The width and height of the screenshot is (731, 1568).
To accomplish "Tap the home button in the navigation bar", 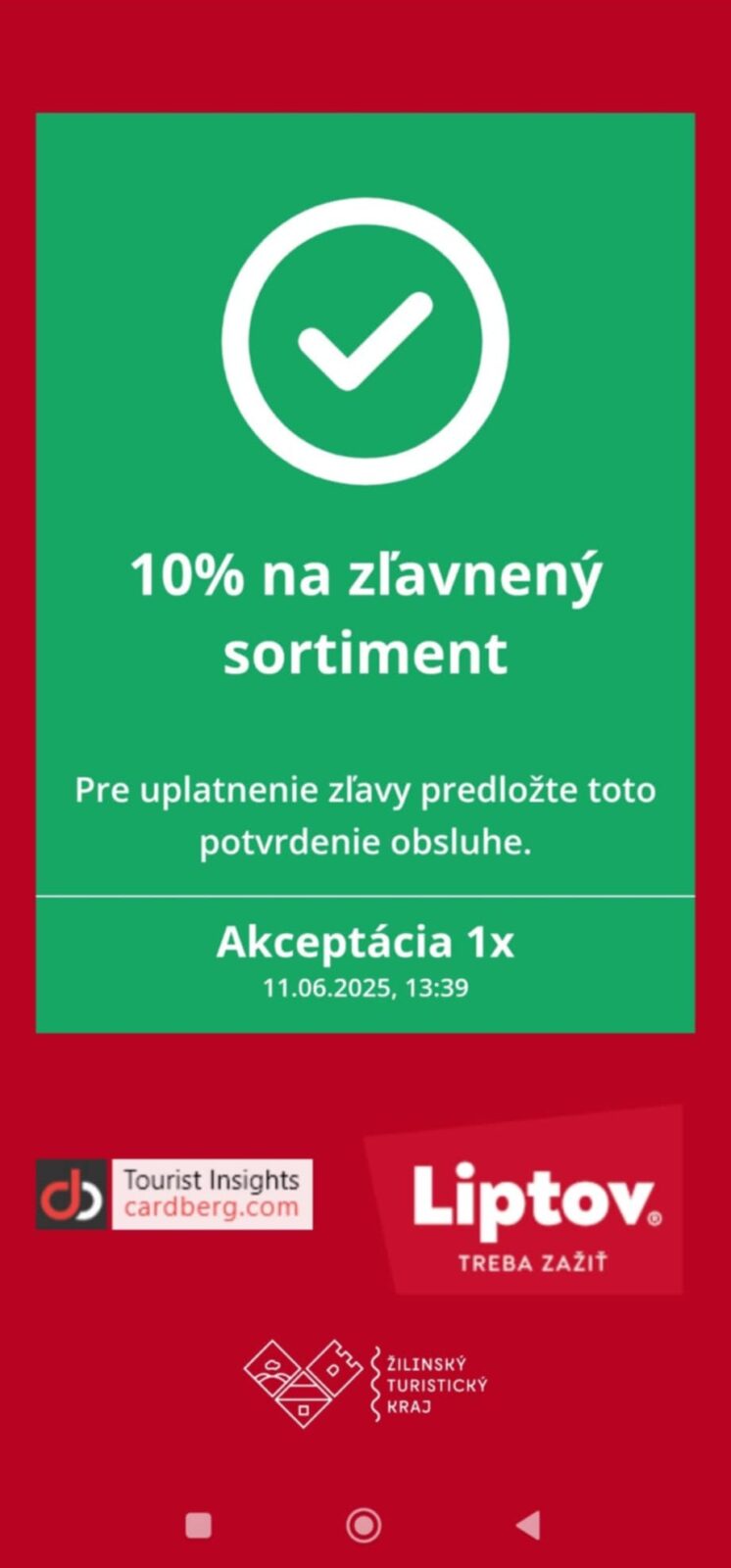I will pyautogui.click(x=364, y=1525).
